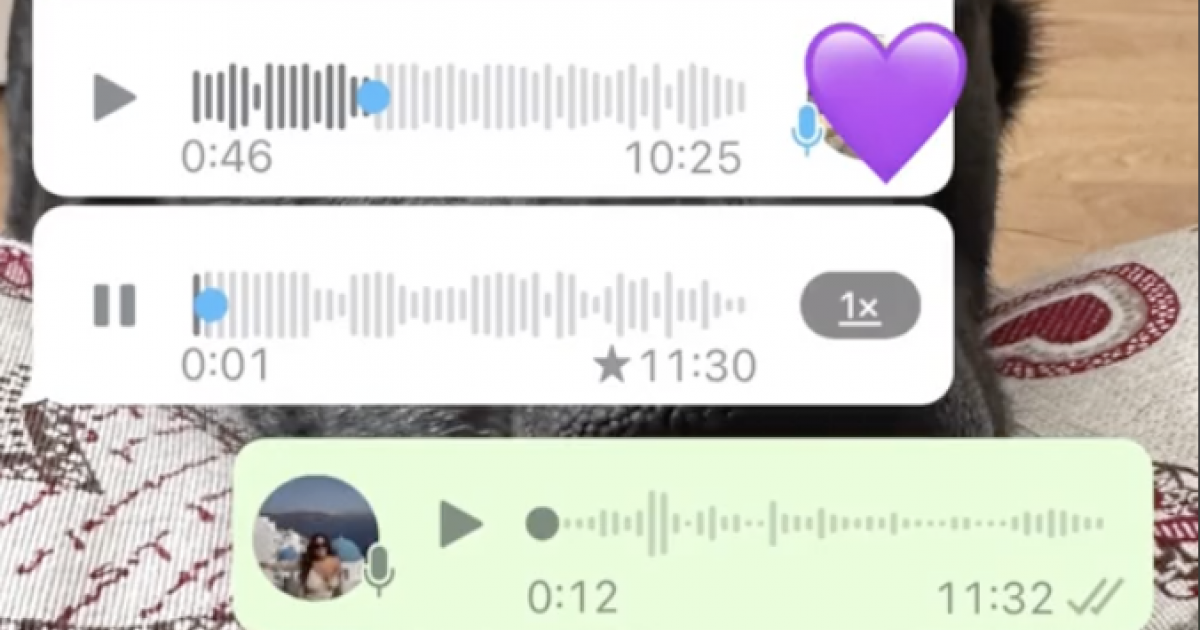
Task: Play the 0:12 sent voice message
Action: click(x=460, y=523)
